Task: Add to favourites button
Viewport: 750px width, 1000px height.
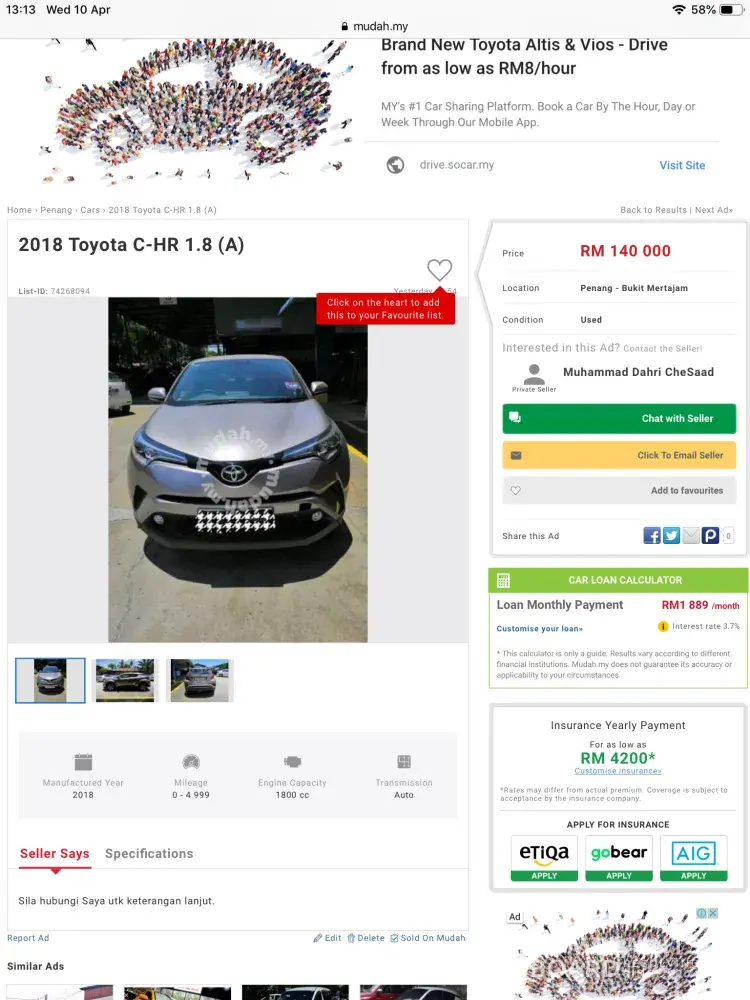Action: tap(619, 491)
